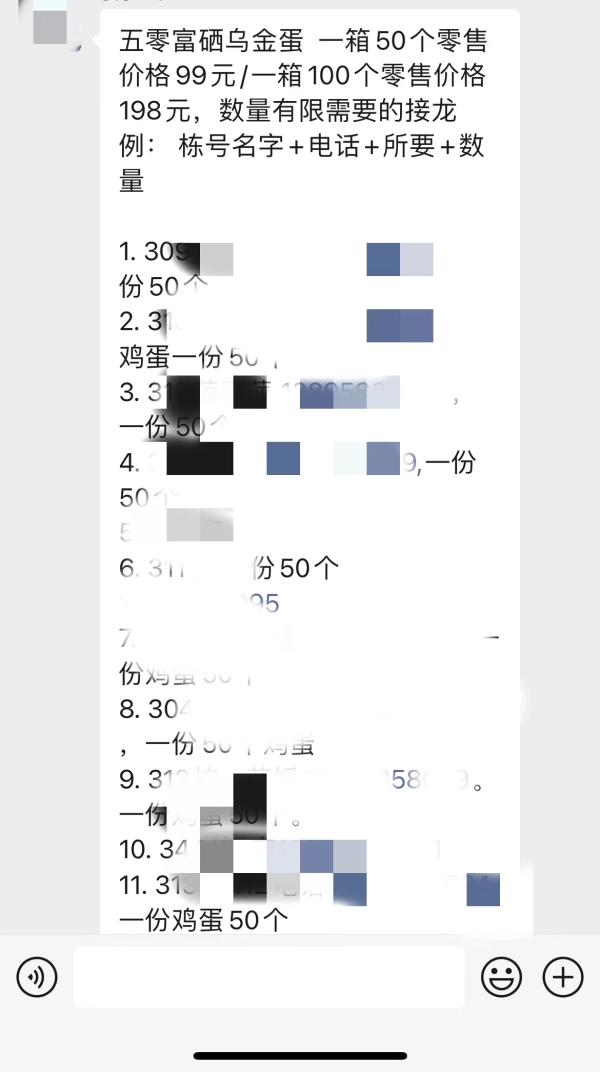Tap the sender's avatar
Image resolution: width=600 pixels, height=1072 pixels.
[x=51, y=23]
